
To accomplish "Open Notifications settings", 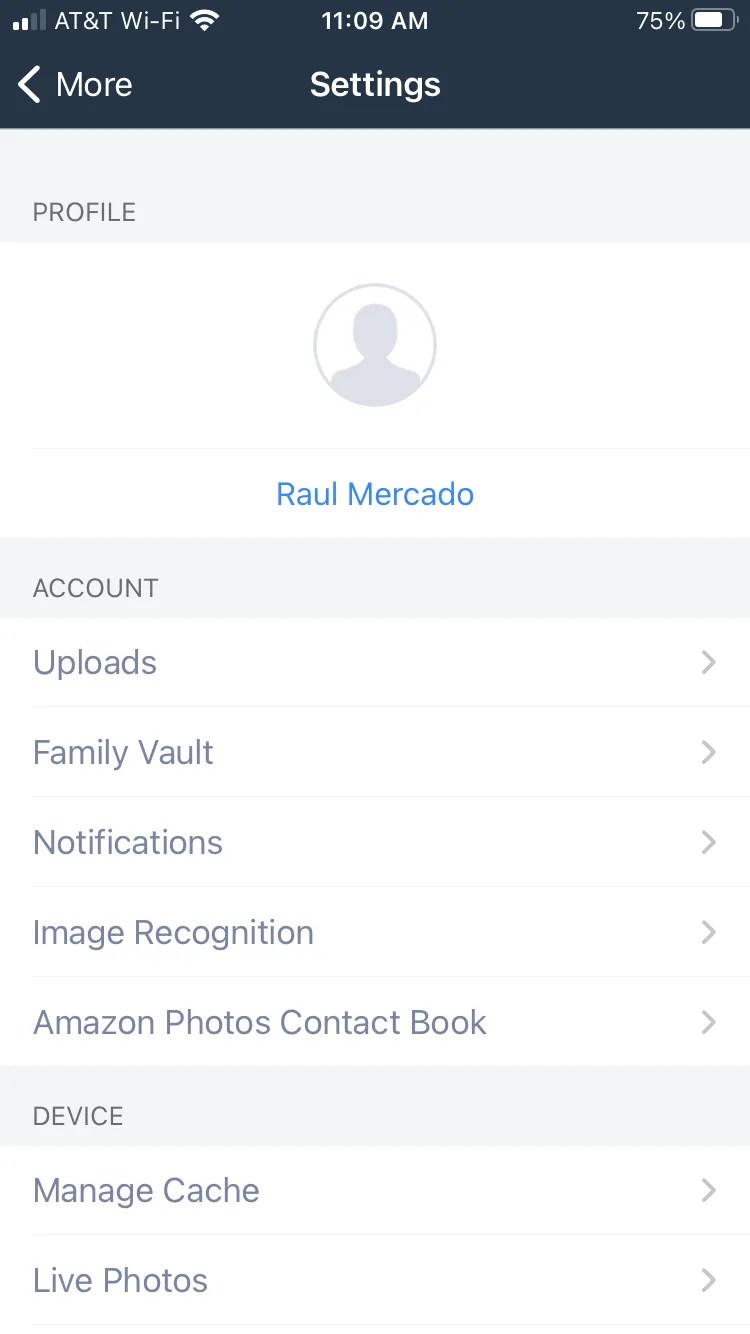I will point(127,842).
